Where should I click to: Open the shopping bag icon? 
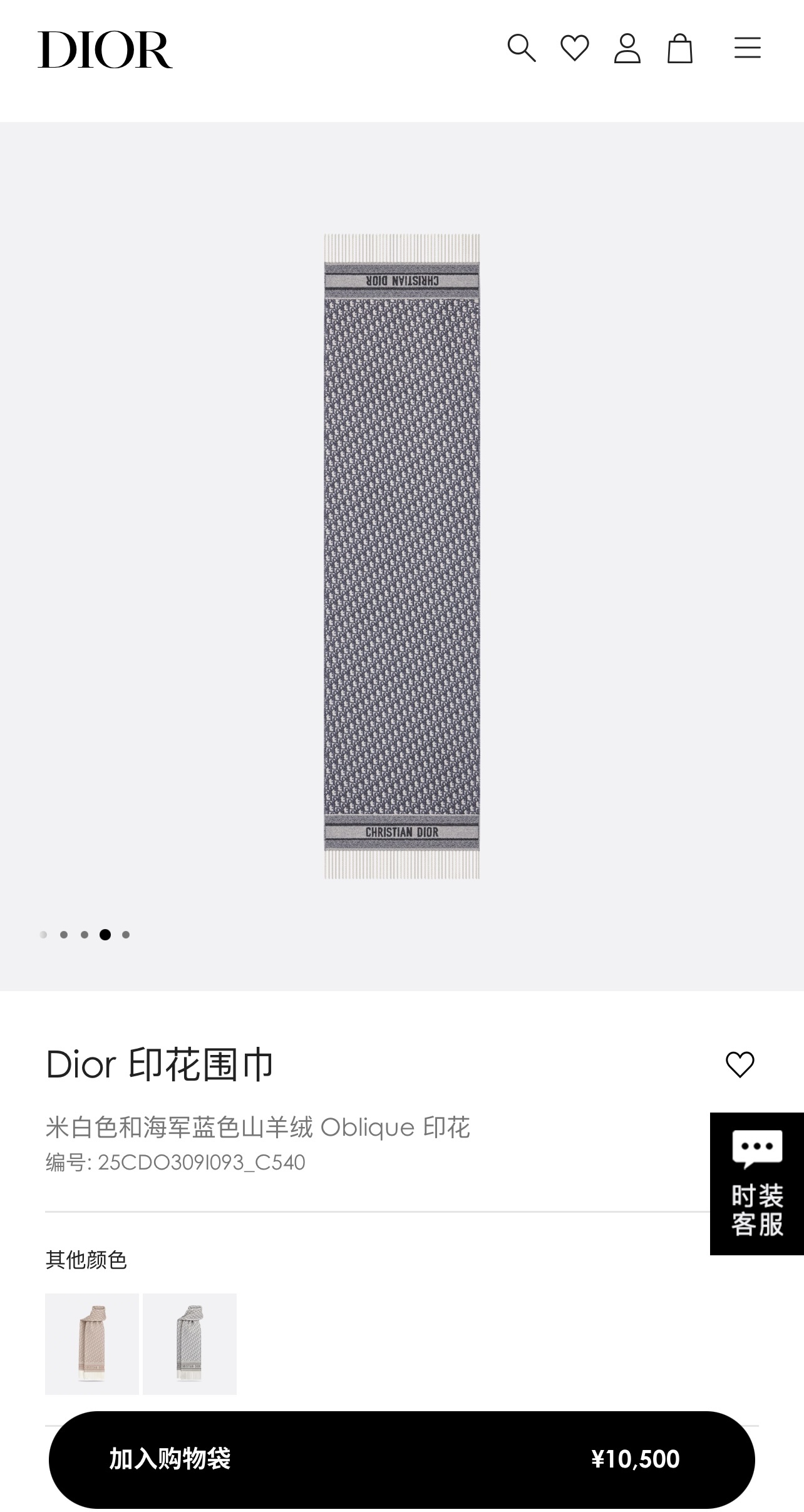tap(679, 48)
